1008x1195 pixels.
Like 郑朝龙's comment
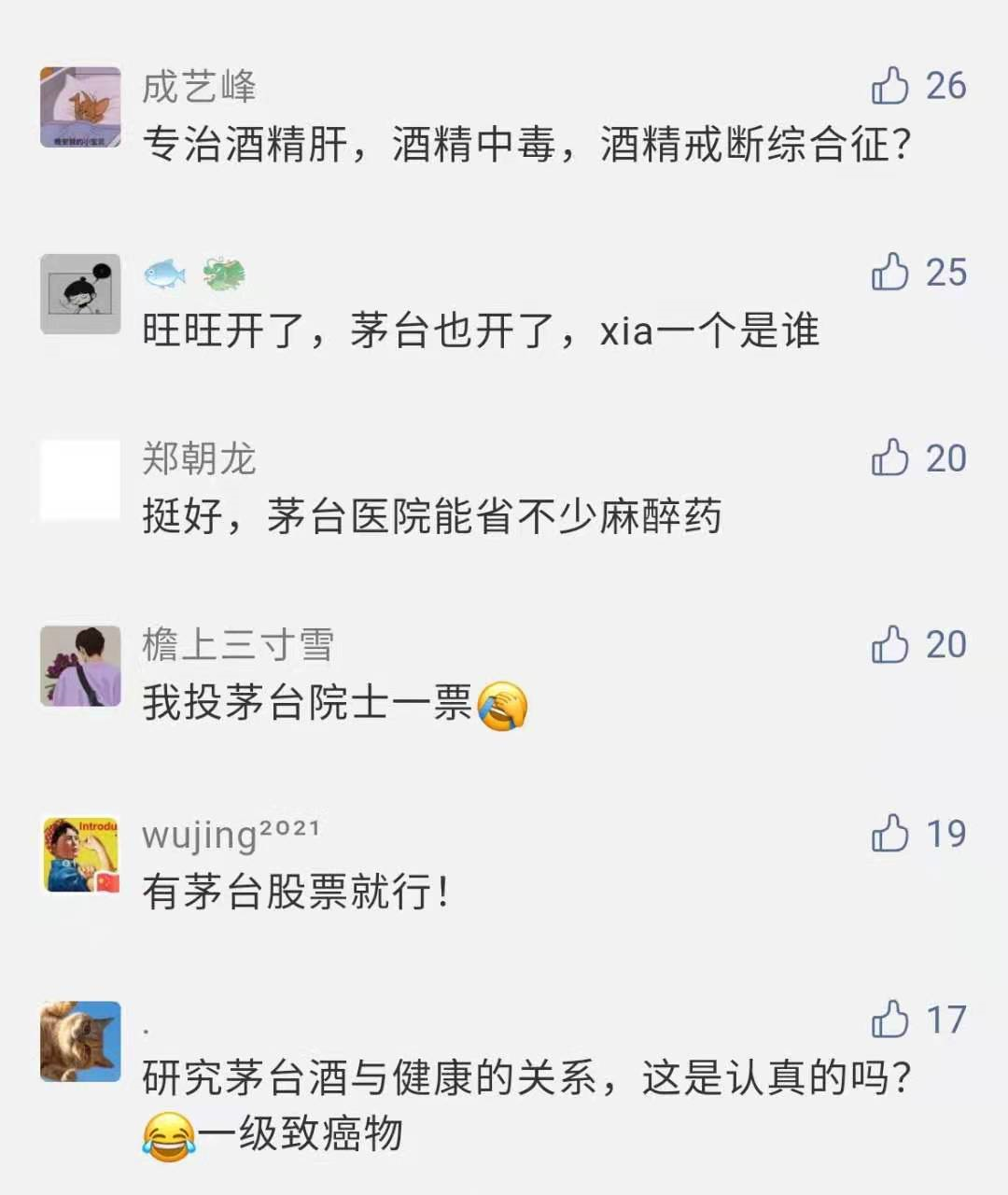890,458
